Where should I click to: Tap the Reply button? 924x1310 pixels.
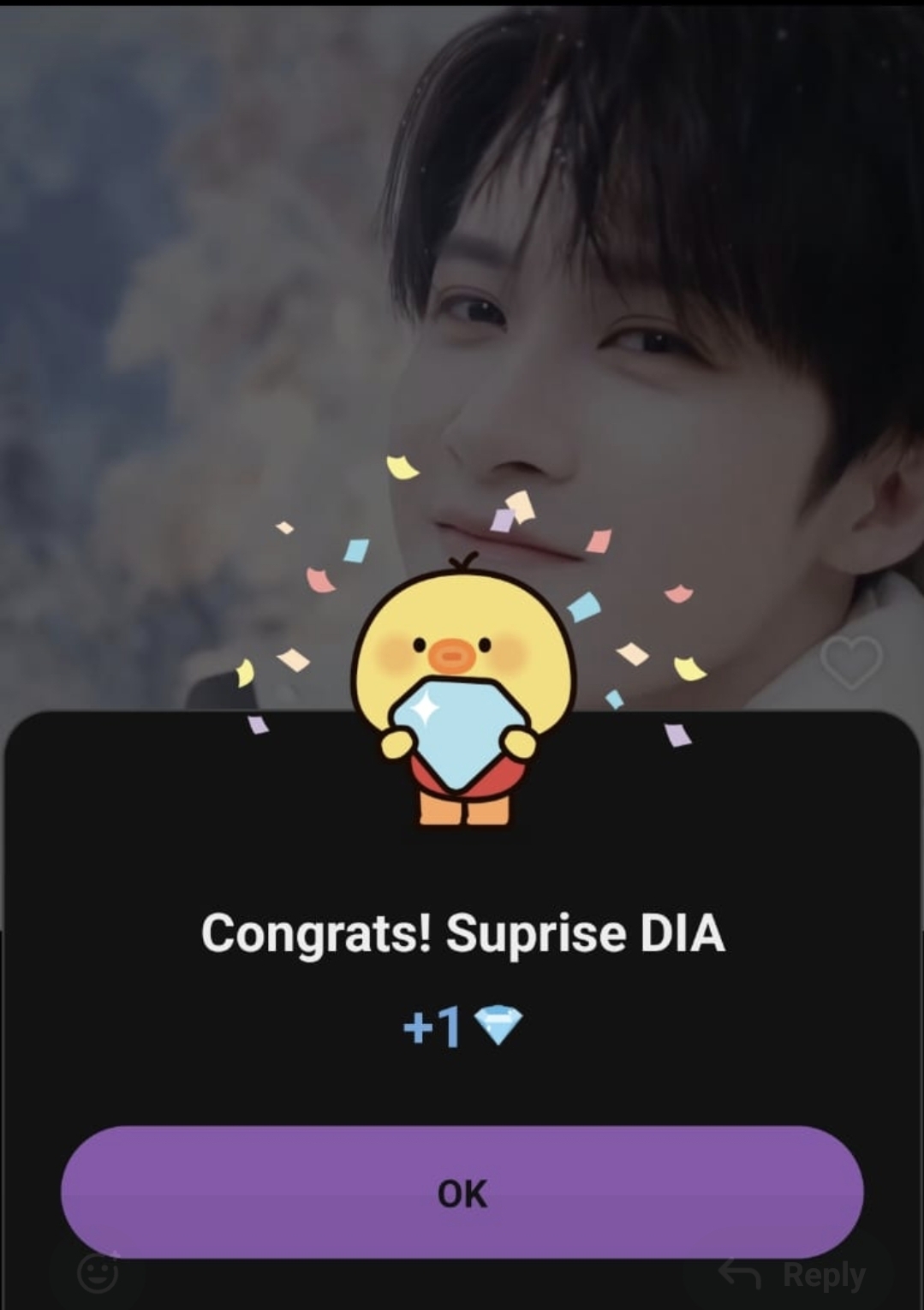[x=794, y=1275]
